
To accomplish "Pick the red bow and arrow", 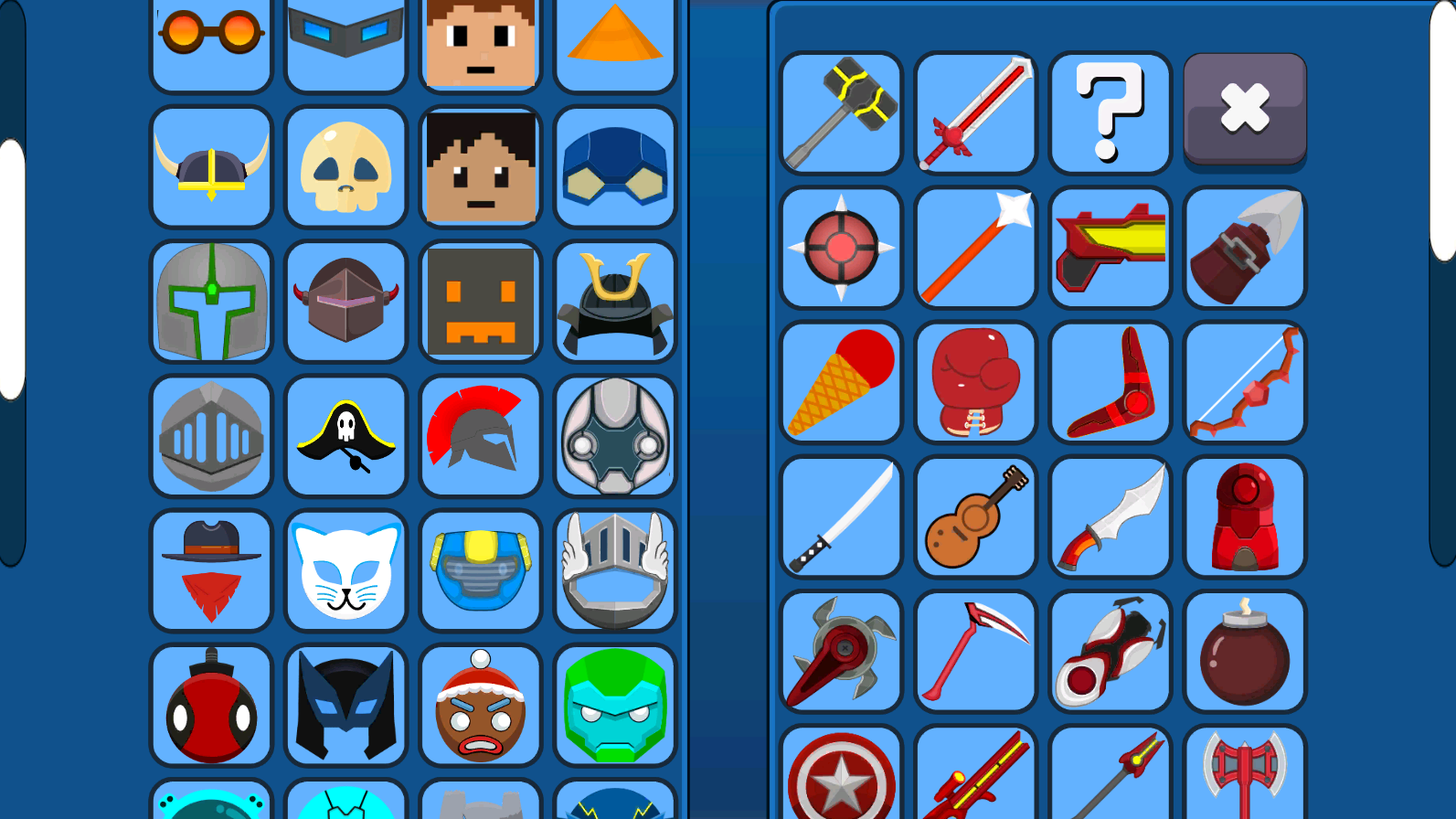I will (1244, 382).
